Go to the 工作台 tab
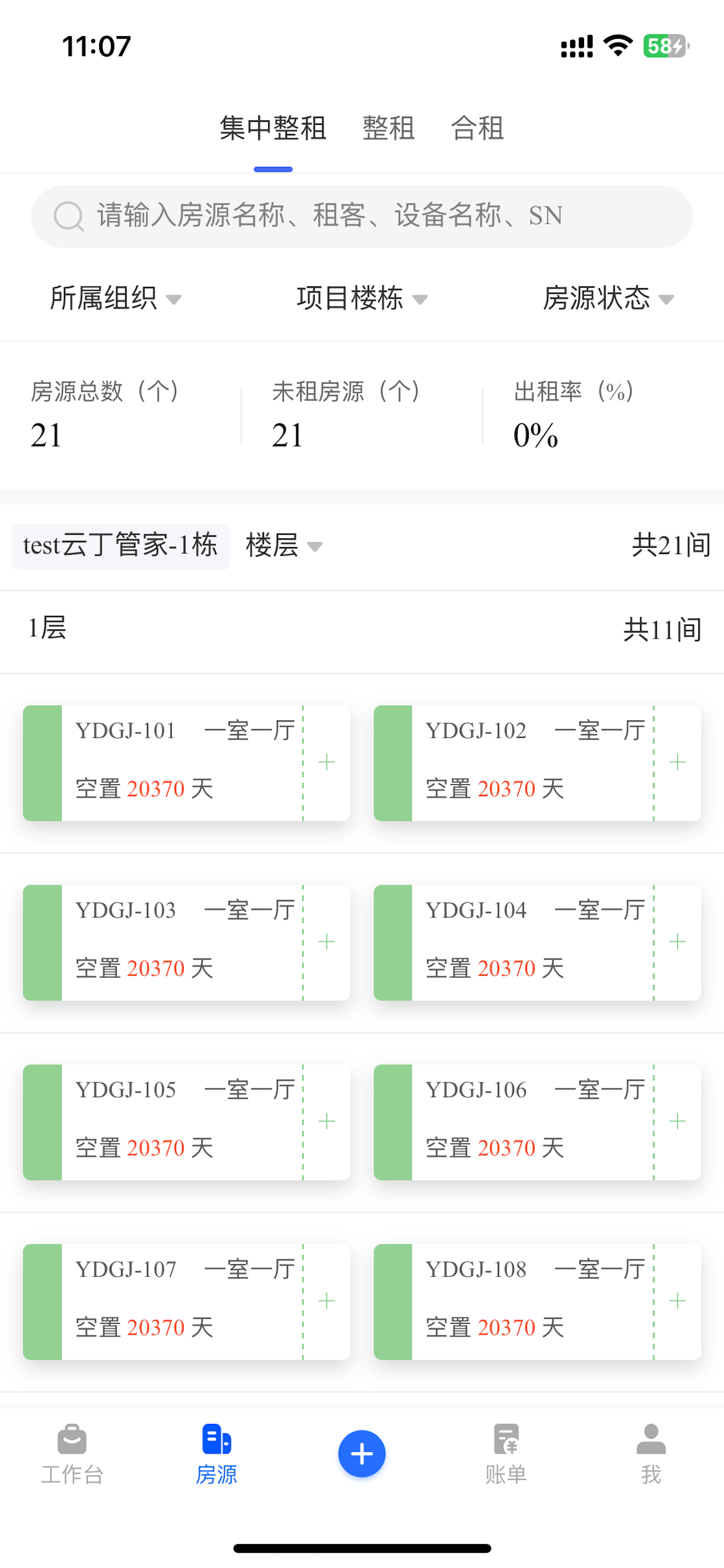 coord(72,1455)
